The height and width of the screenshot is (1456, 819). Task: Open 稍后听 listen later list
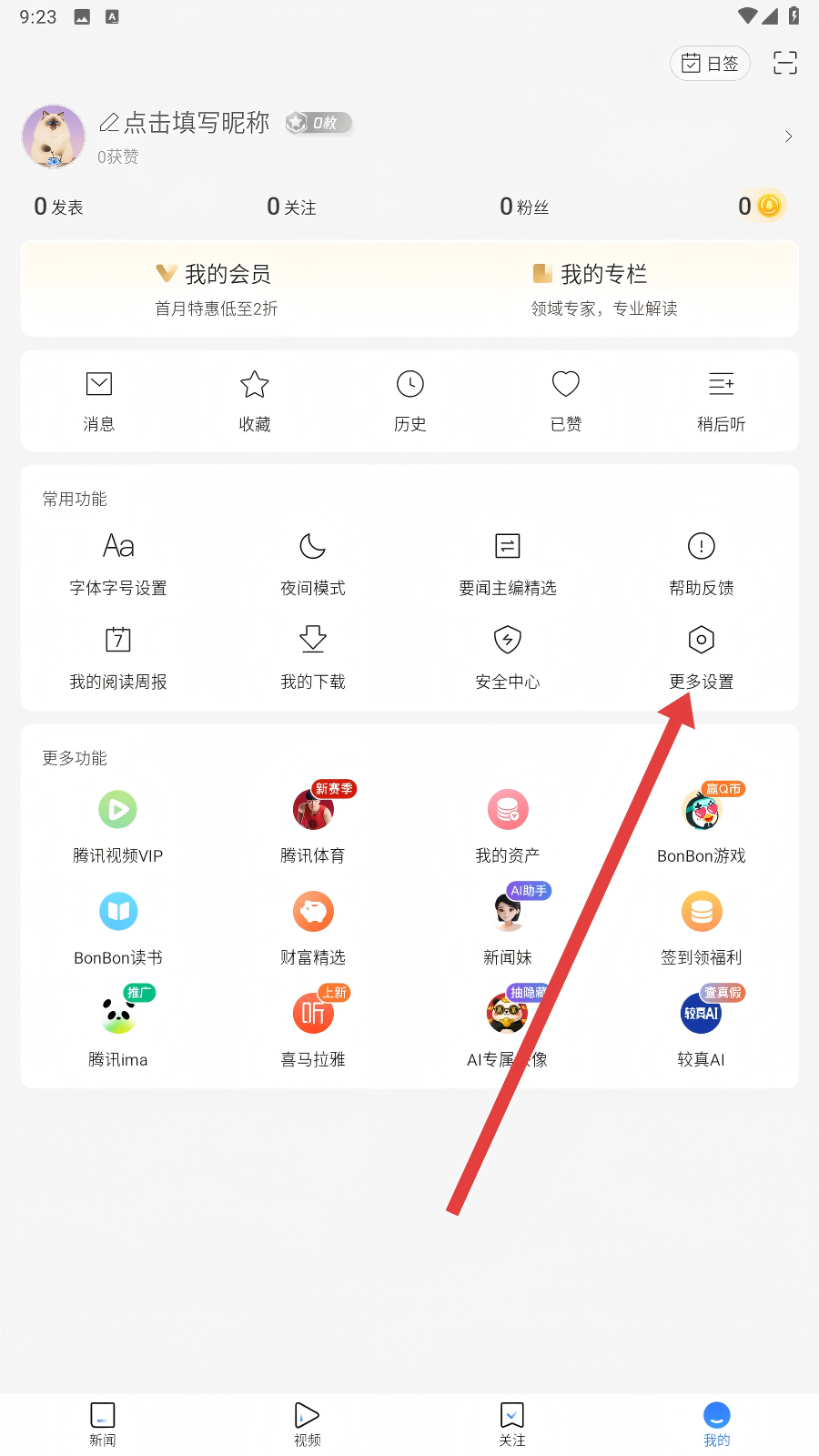coord(721,400)
